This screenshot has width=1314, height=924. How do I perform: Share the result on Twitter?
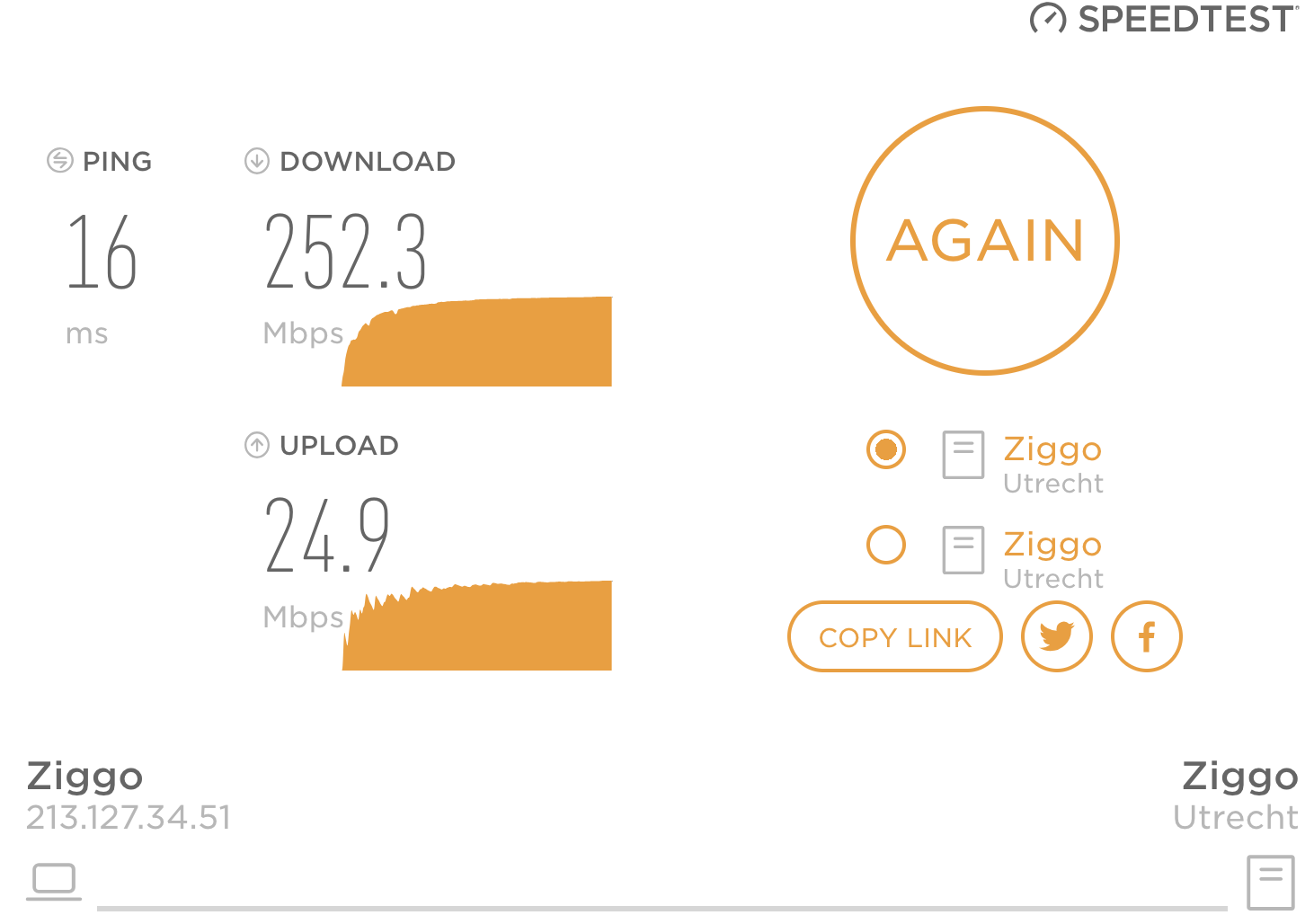[x=1057, y=637]
